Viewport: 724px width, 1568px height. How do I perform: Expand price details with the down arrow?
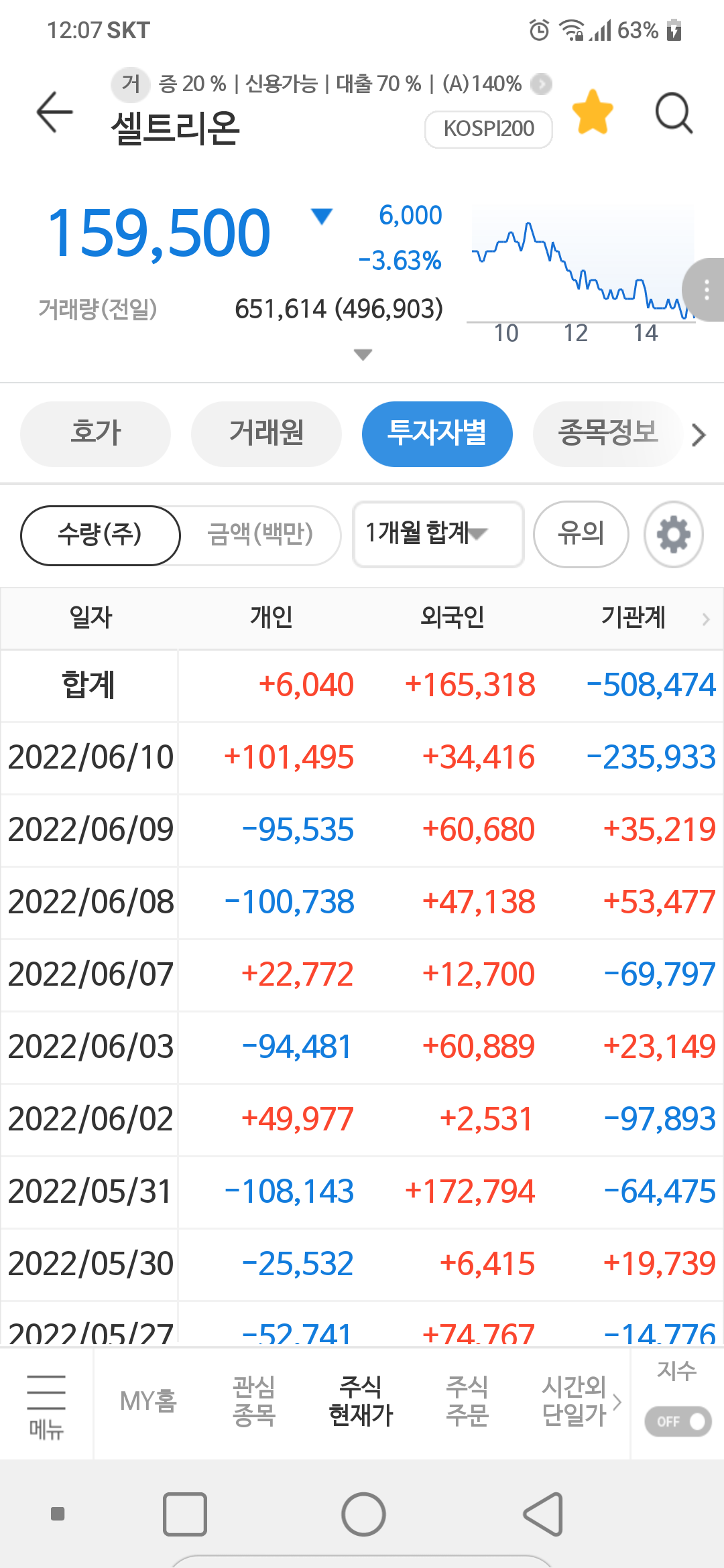point(363,354)
